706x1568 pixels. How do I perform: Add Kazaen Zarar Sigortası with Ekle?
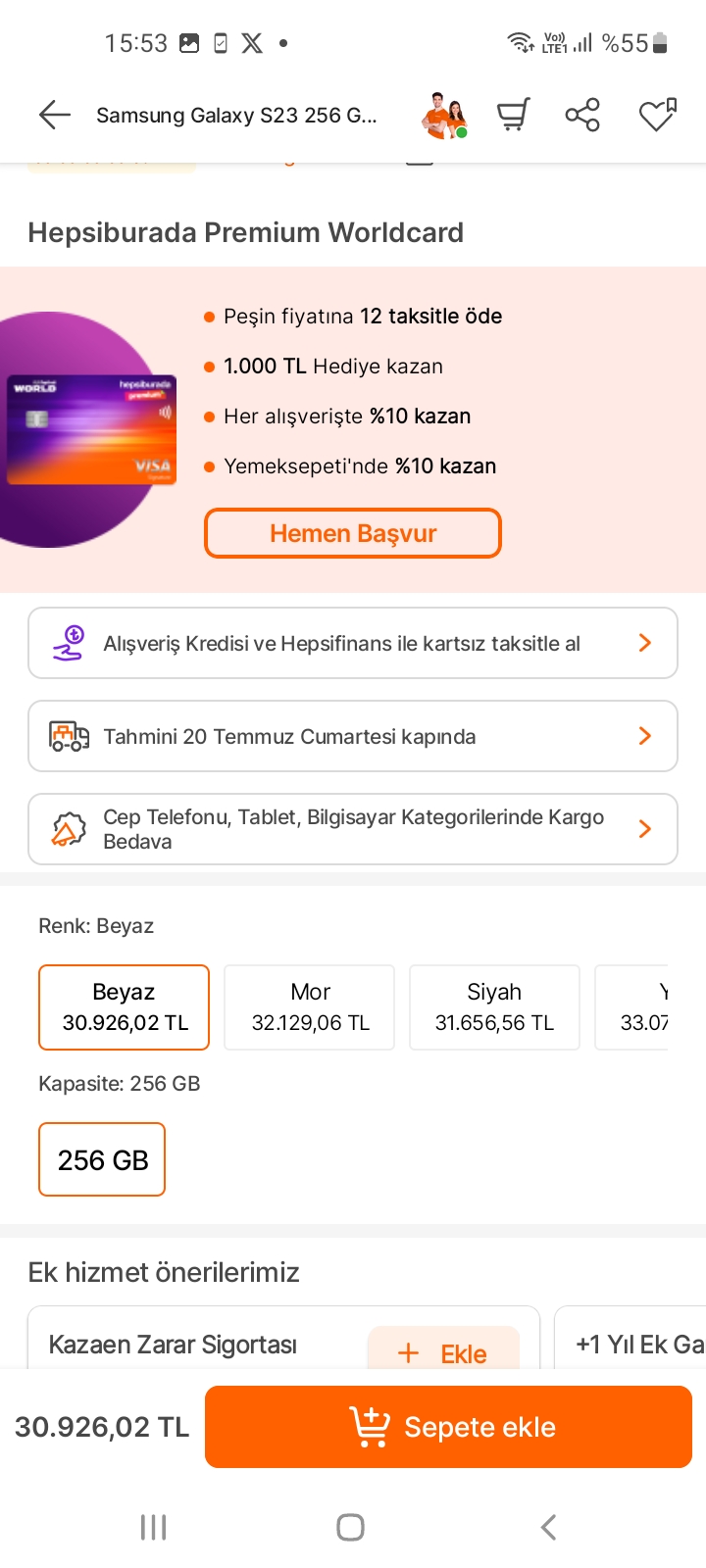[x=443, y=1352]
